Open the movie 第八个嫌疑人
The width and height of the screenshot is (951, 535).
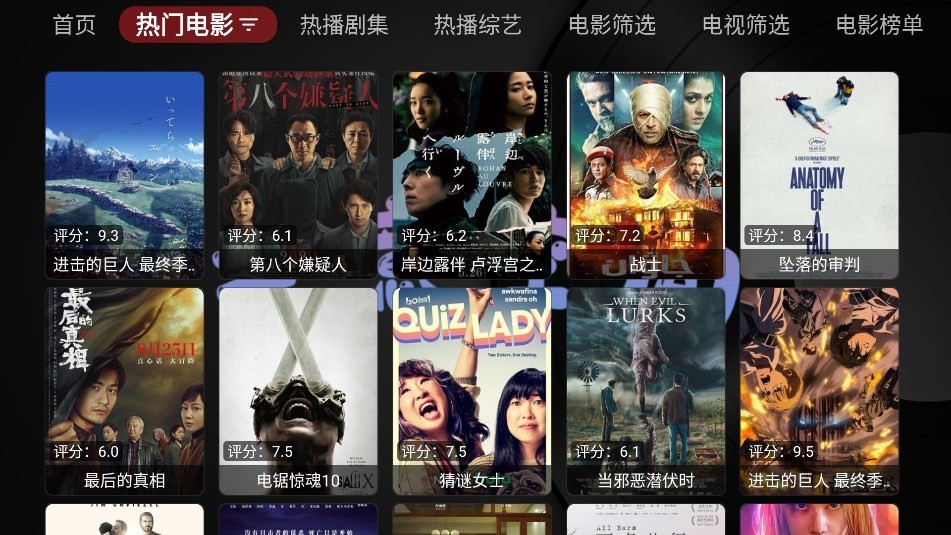pyautogui.click(x=298, y=174)
